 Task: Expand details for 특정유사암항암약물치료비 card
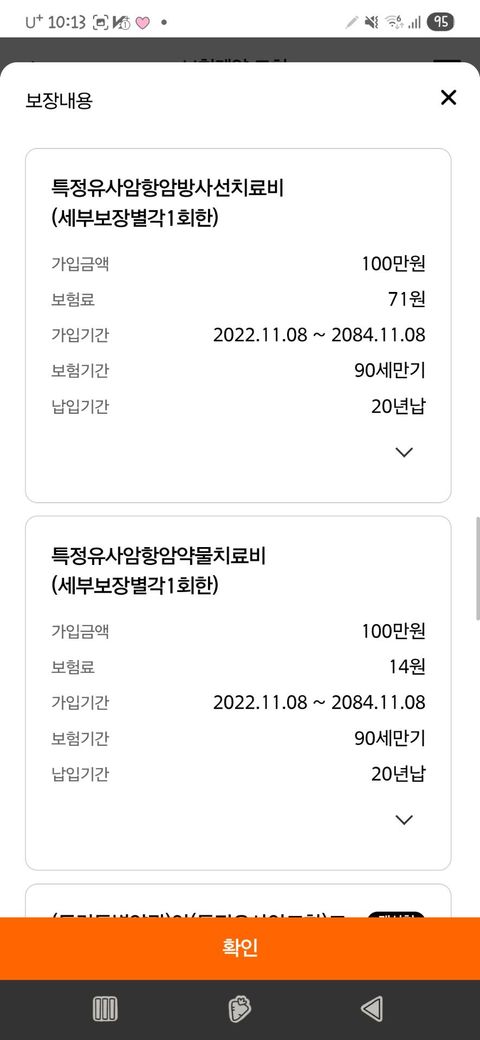pyautogui.click(x=404, y=820)
